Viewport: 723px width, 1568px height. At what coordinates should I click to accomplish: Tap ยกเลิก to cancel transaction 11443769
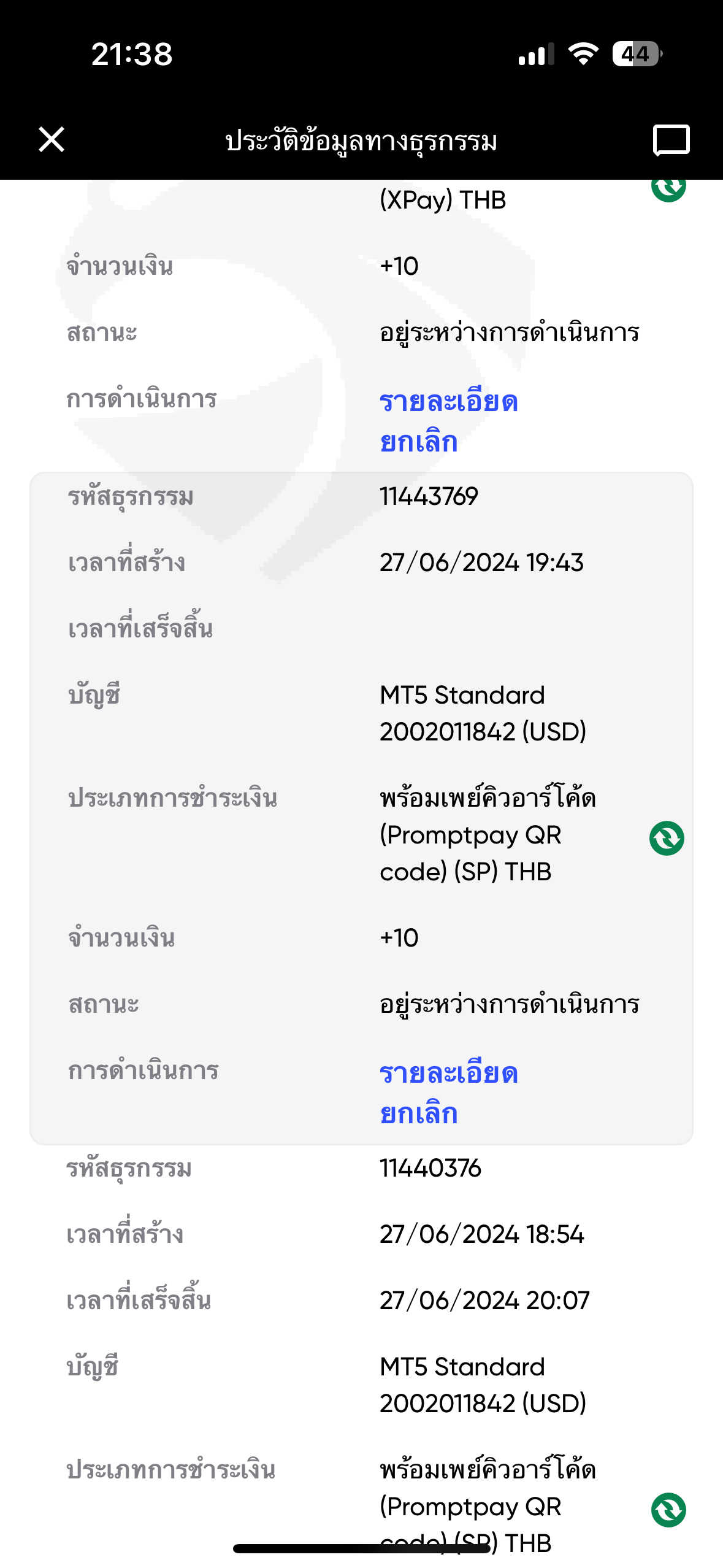pyautogui.click(x=419, y=1113)
